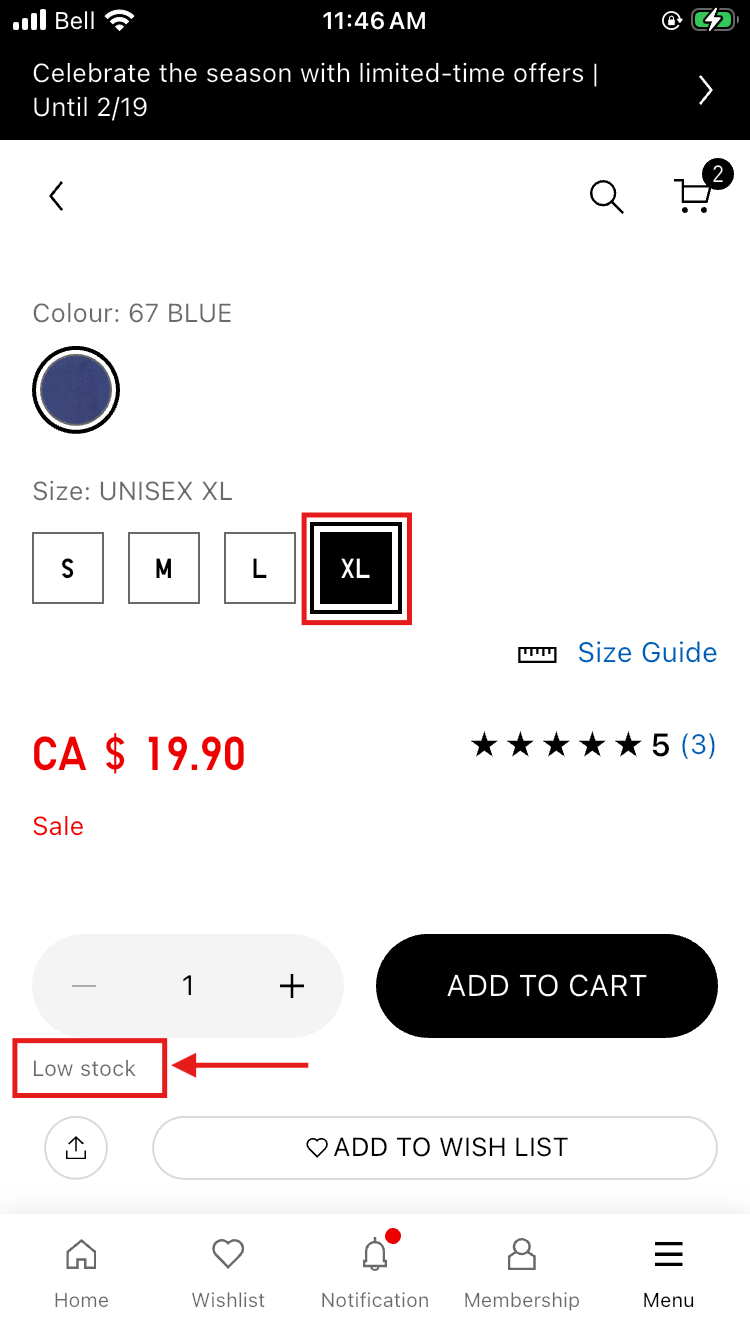Open the limited-time offers banner
The image size is (750, 1333).
coord(374,90)
